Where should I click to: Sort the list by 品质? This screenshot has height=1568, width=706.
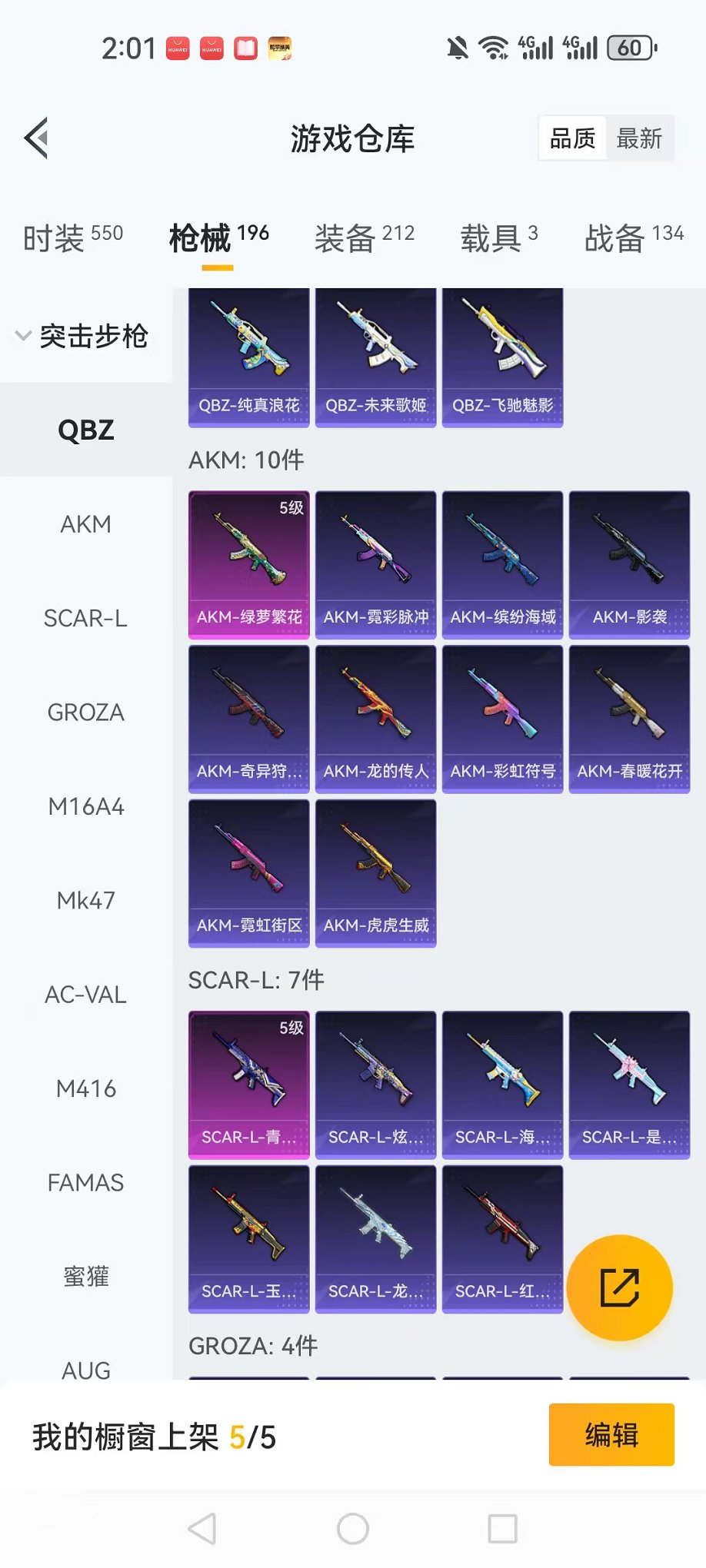pyautogui.click(x=573, y=139)
